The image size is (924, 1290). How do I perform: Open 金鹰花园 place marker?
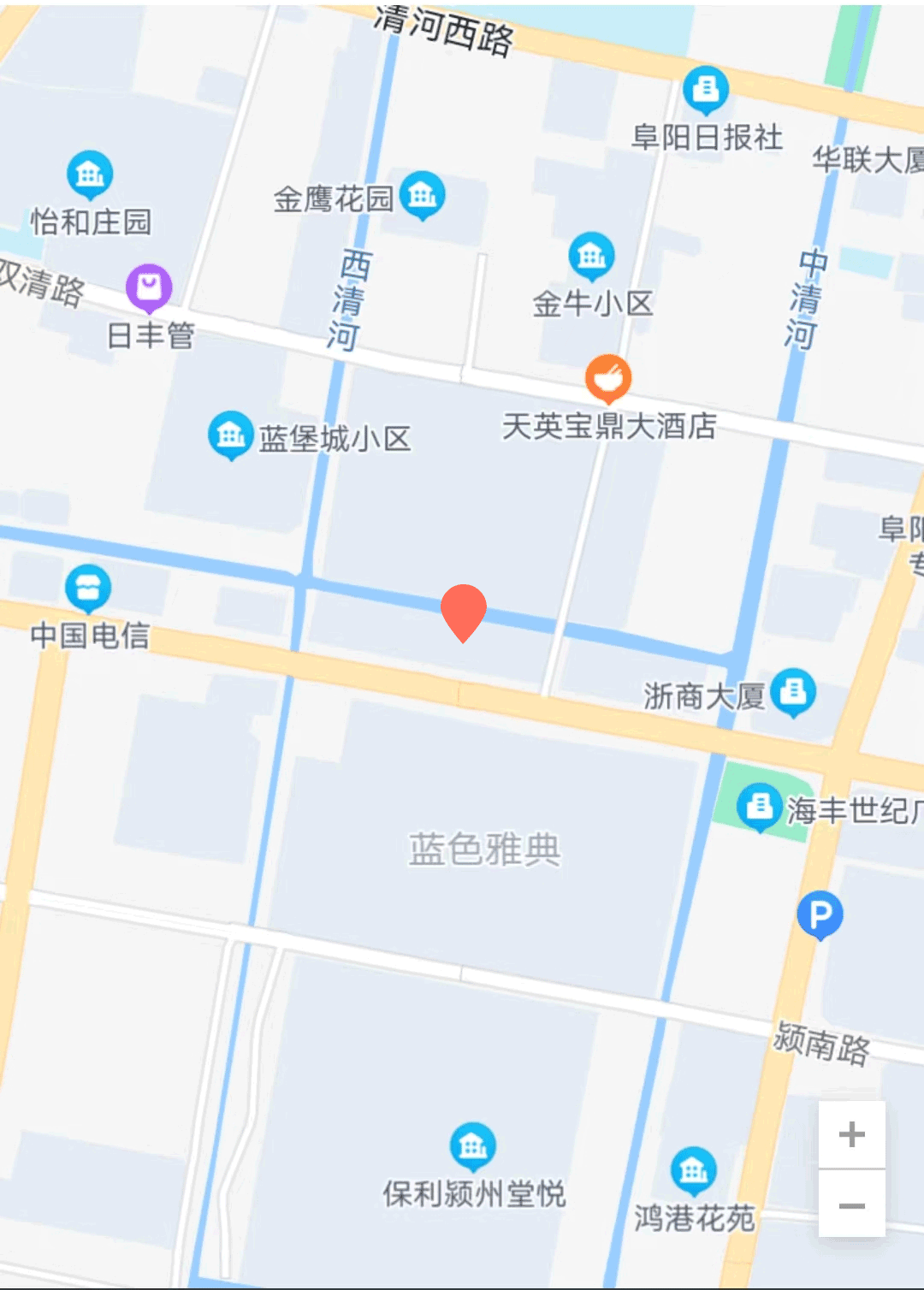tap(422, 194)
